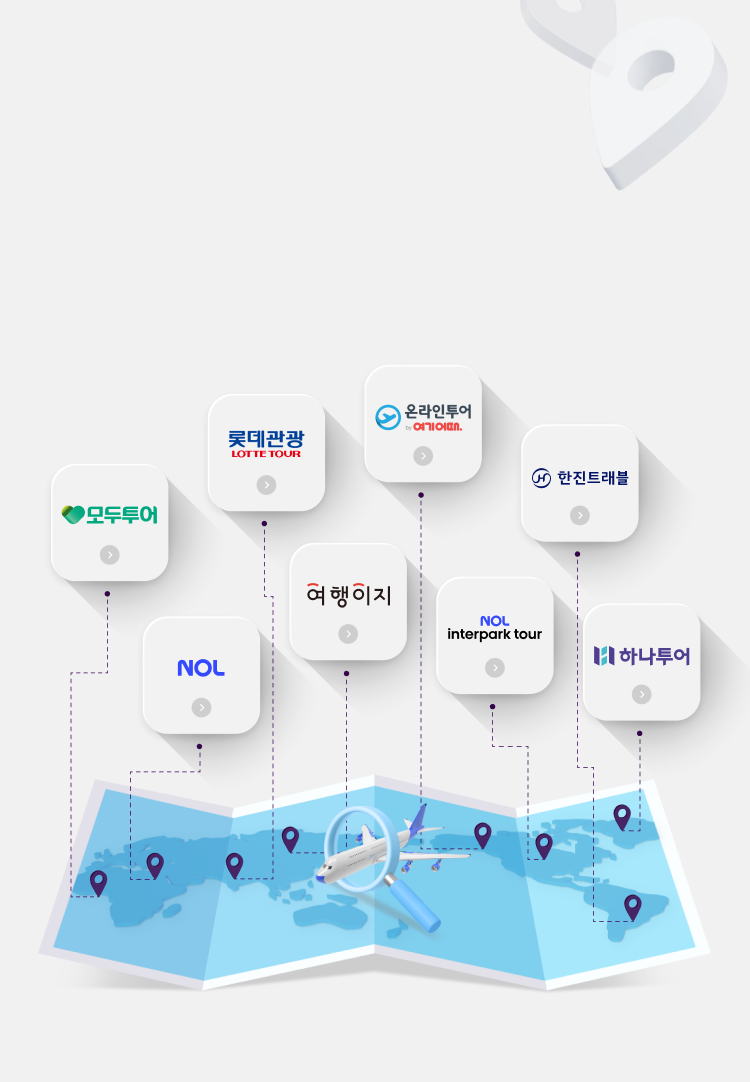Open the 모두투어 travel agency card

click(x=110, y=522)
